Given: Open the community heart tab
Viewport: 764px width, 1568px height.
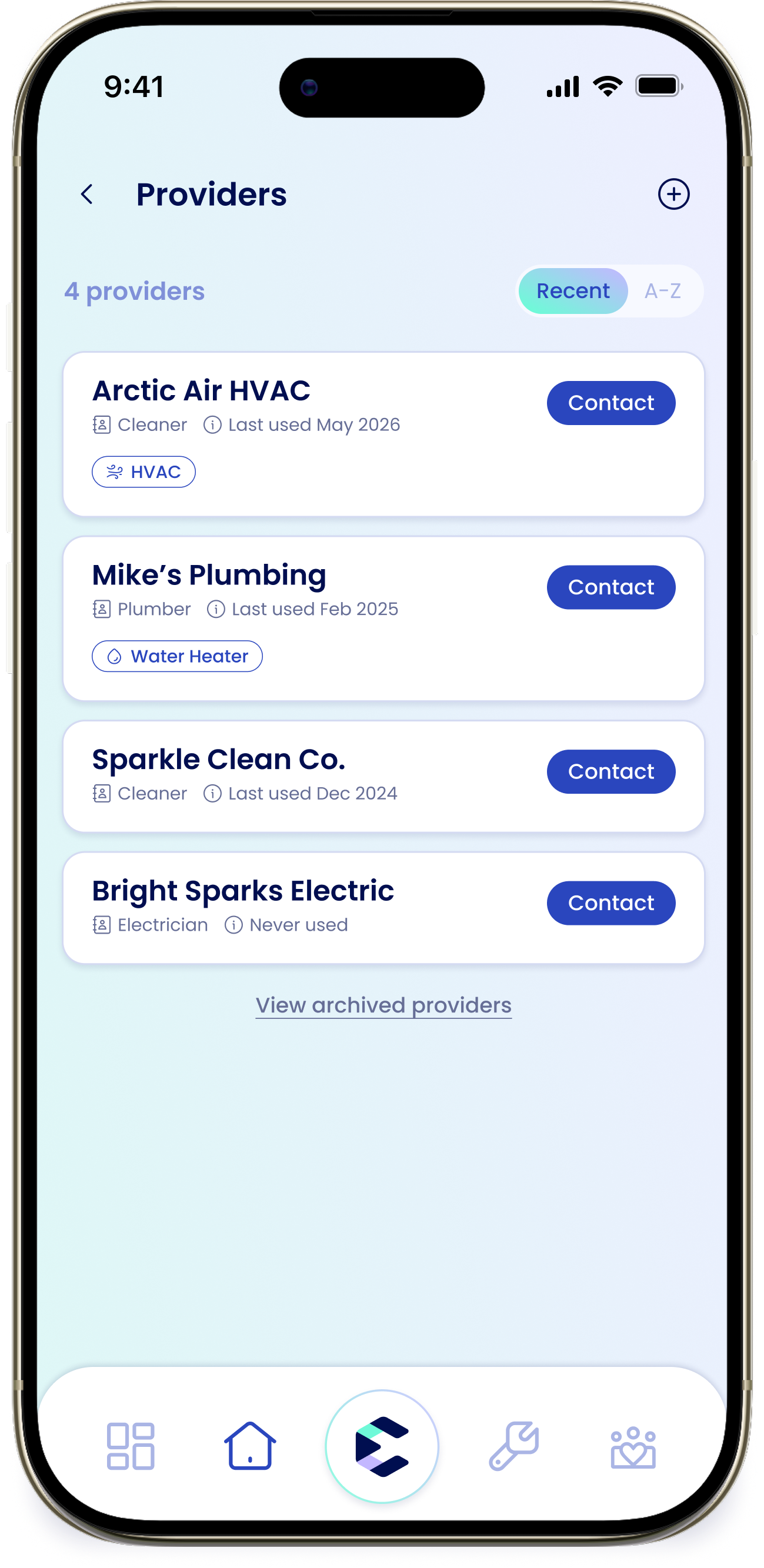Looking at the screenshot, I should (x=633, y=1447).
